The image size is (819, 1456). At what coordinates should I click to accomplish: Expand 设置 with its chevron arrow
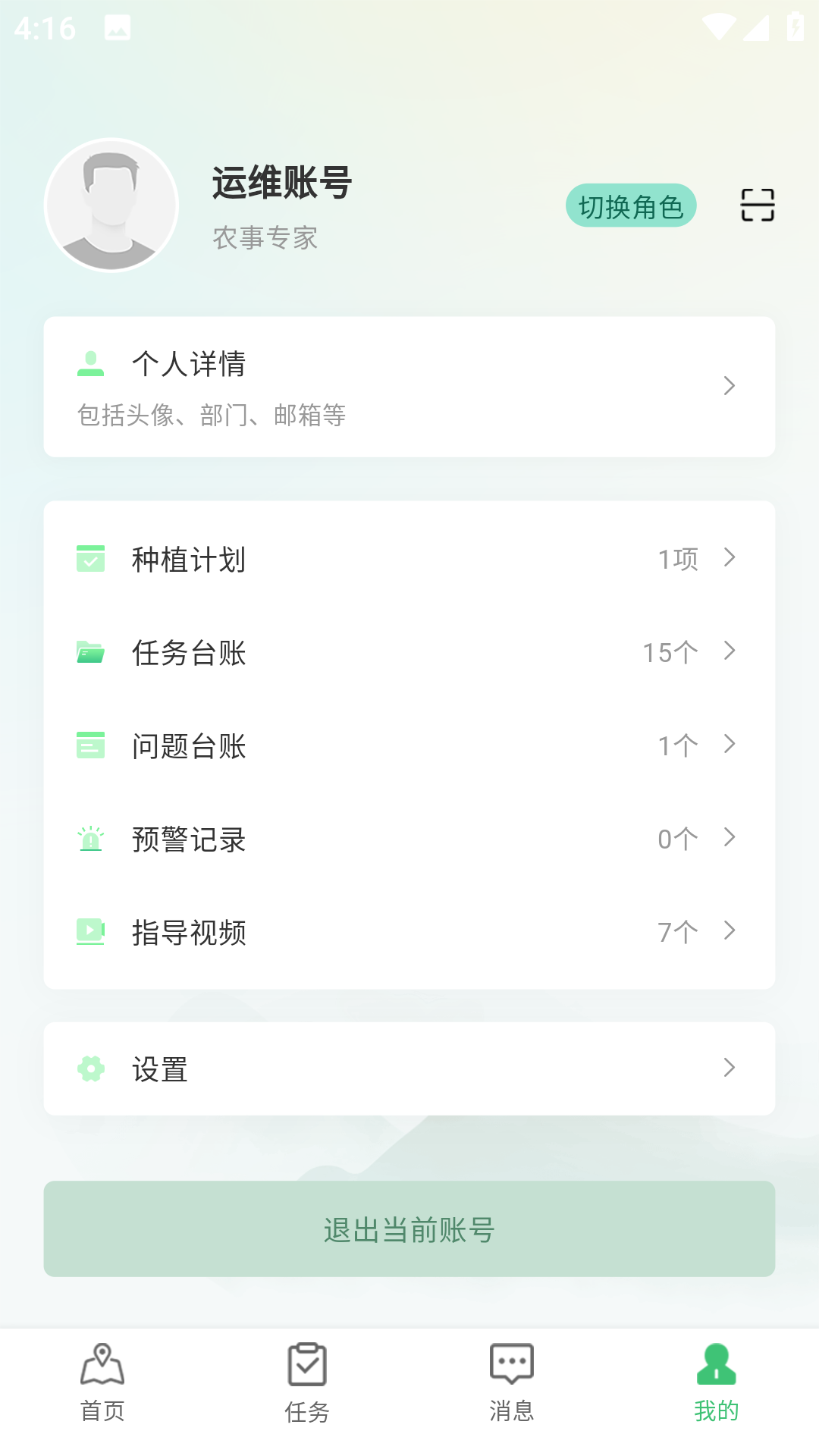[x=730, y=1068]
